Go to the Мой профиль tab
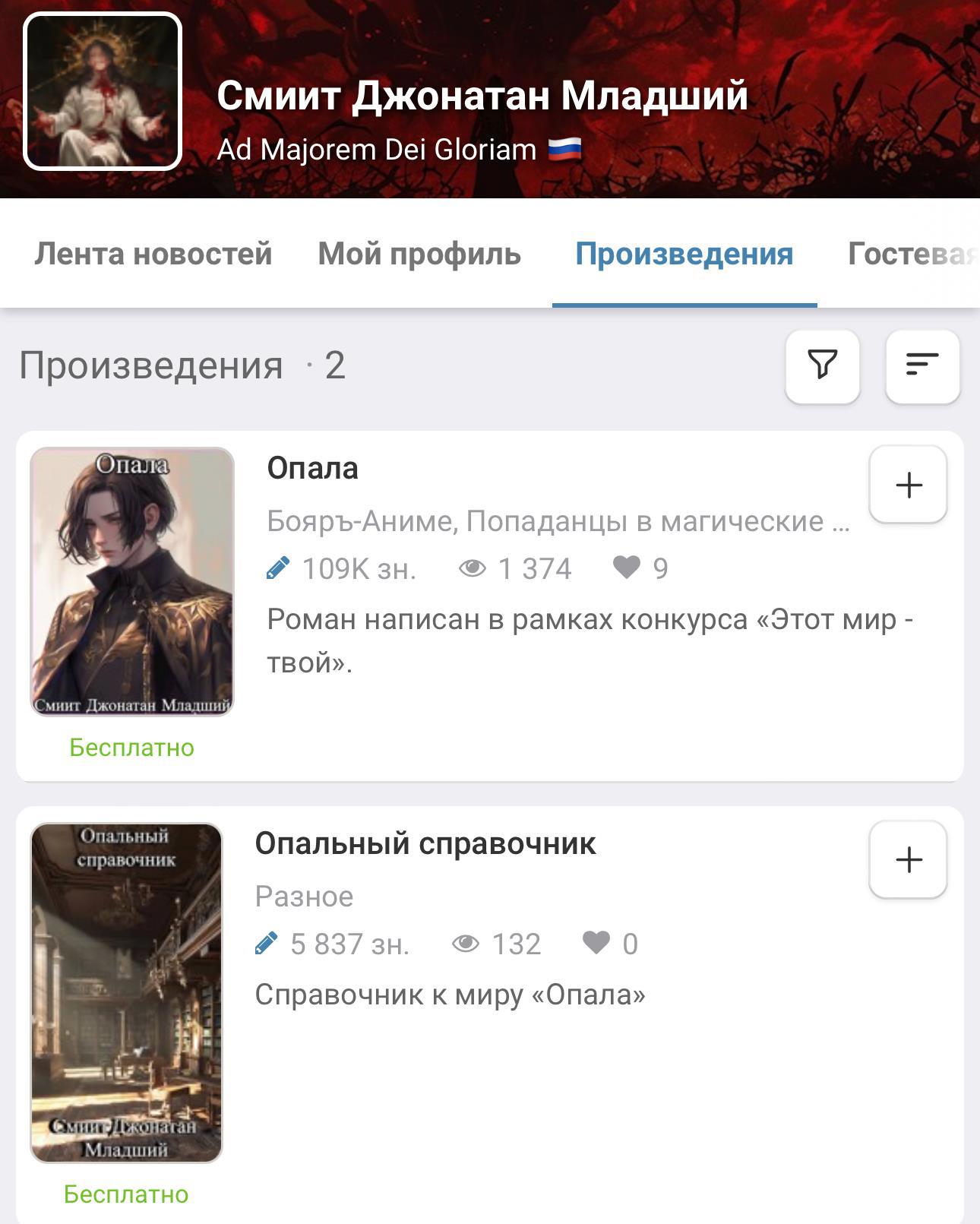980x1224 pixels. coord(419,254)
